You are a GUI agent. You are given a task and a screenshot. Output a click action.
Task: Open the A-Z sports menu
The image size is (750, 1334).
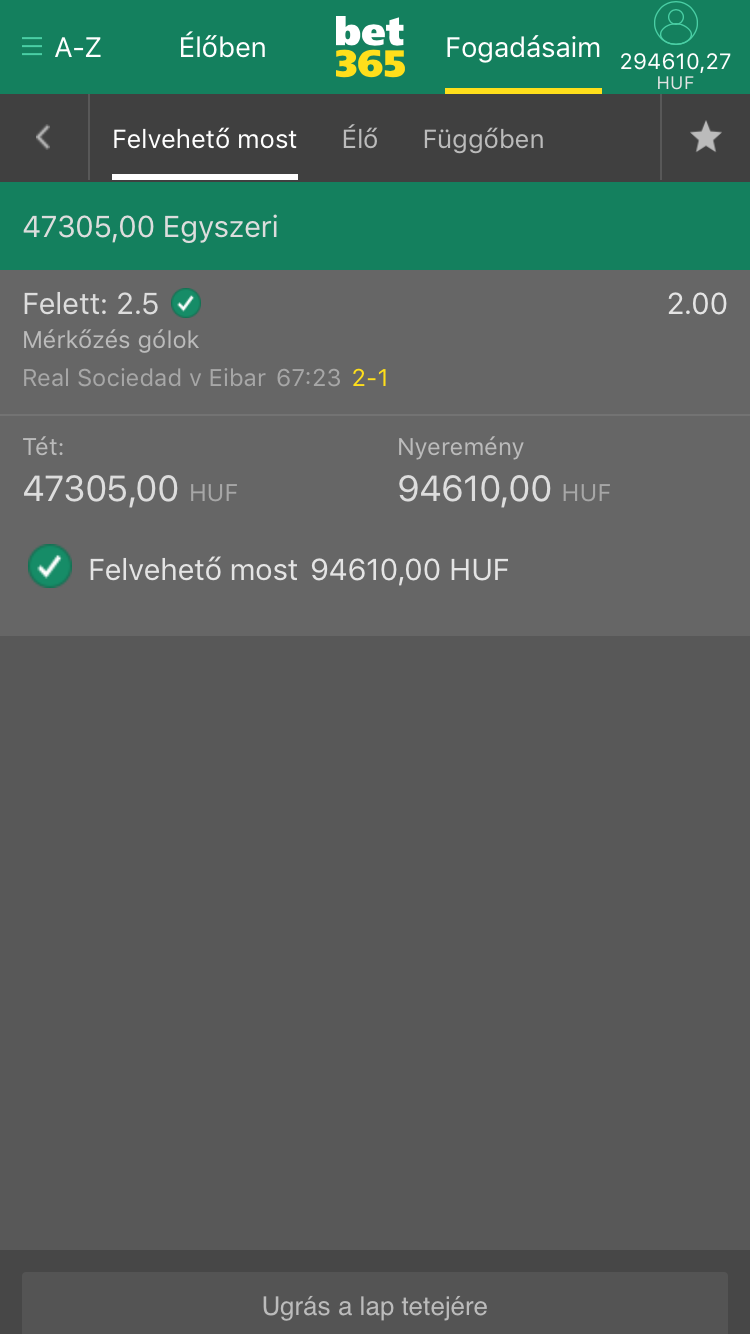click(x=62, y=47)
